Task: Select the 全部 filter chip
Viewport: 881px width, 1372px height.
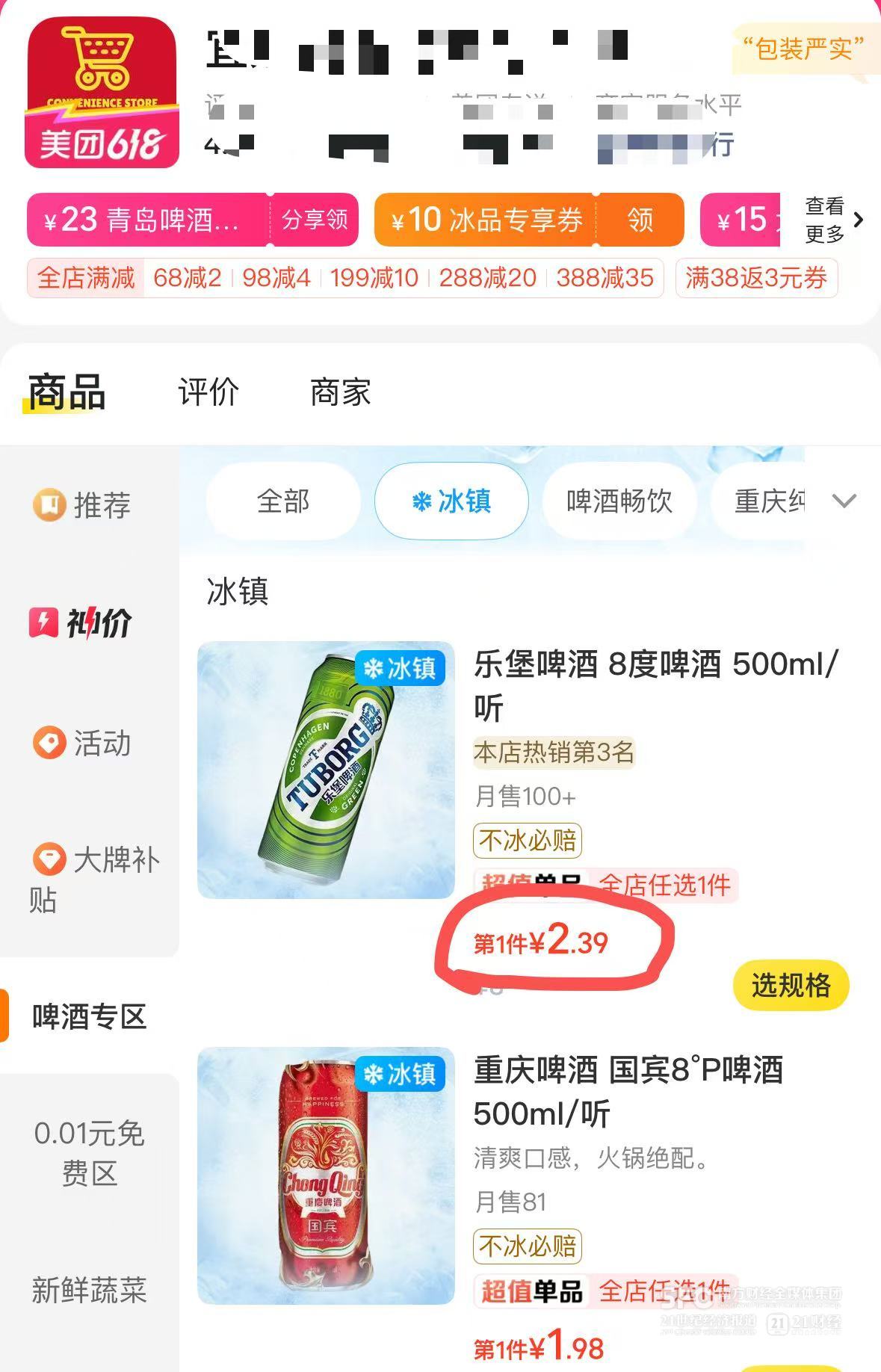Action: tap(283, 501)
